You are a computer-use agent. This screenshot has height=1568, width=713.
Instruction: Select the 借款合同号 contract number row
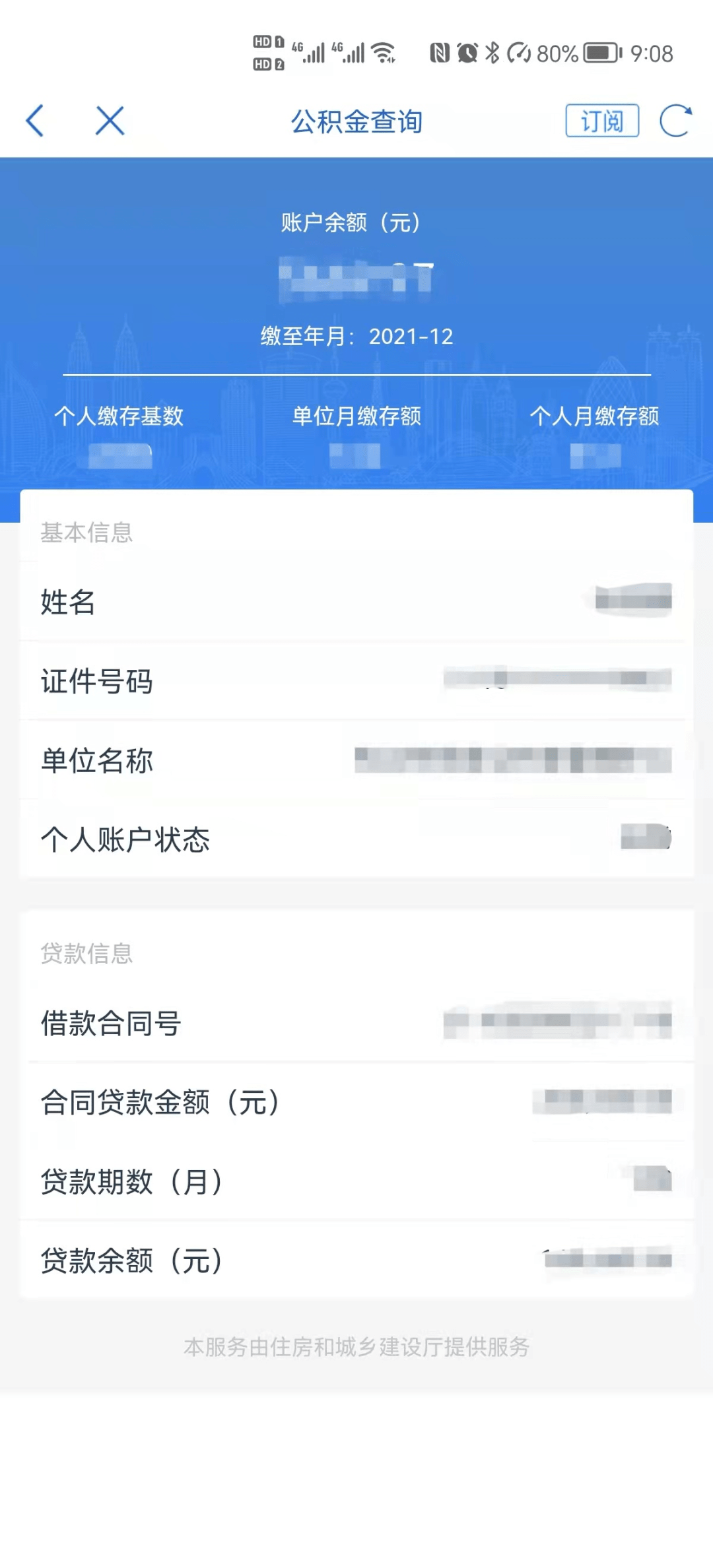(356, 1022)
